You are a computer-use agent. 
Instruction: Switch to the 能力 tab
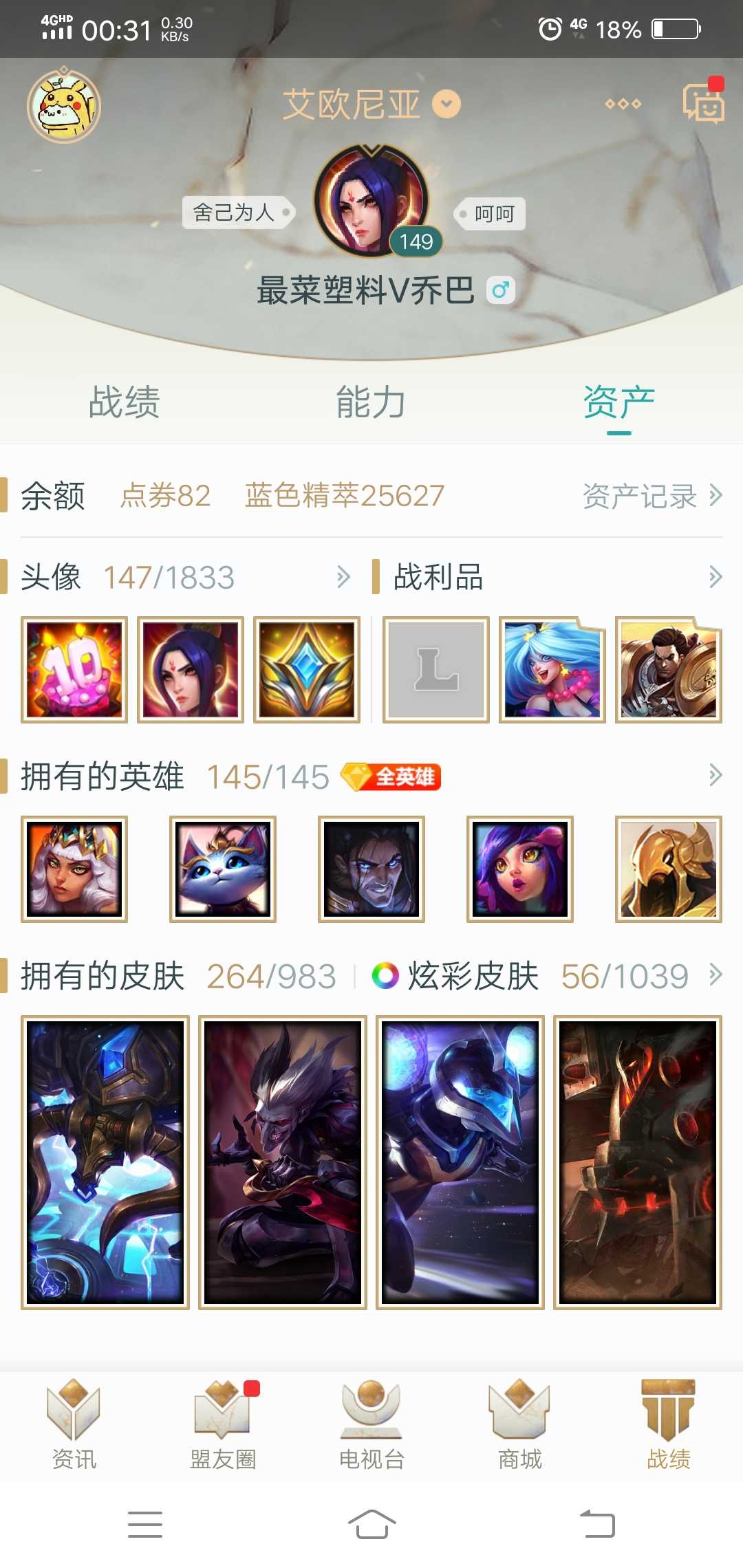(371, 402)
